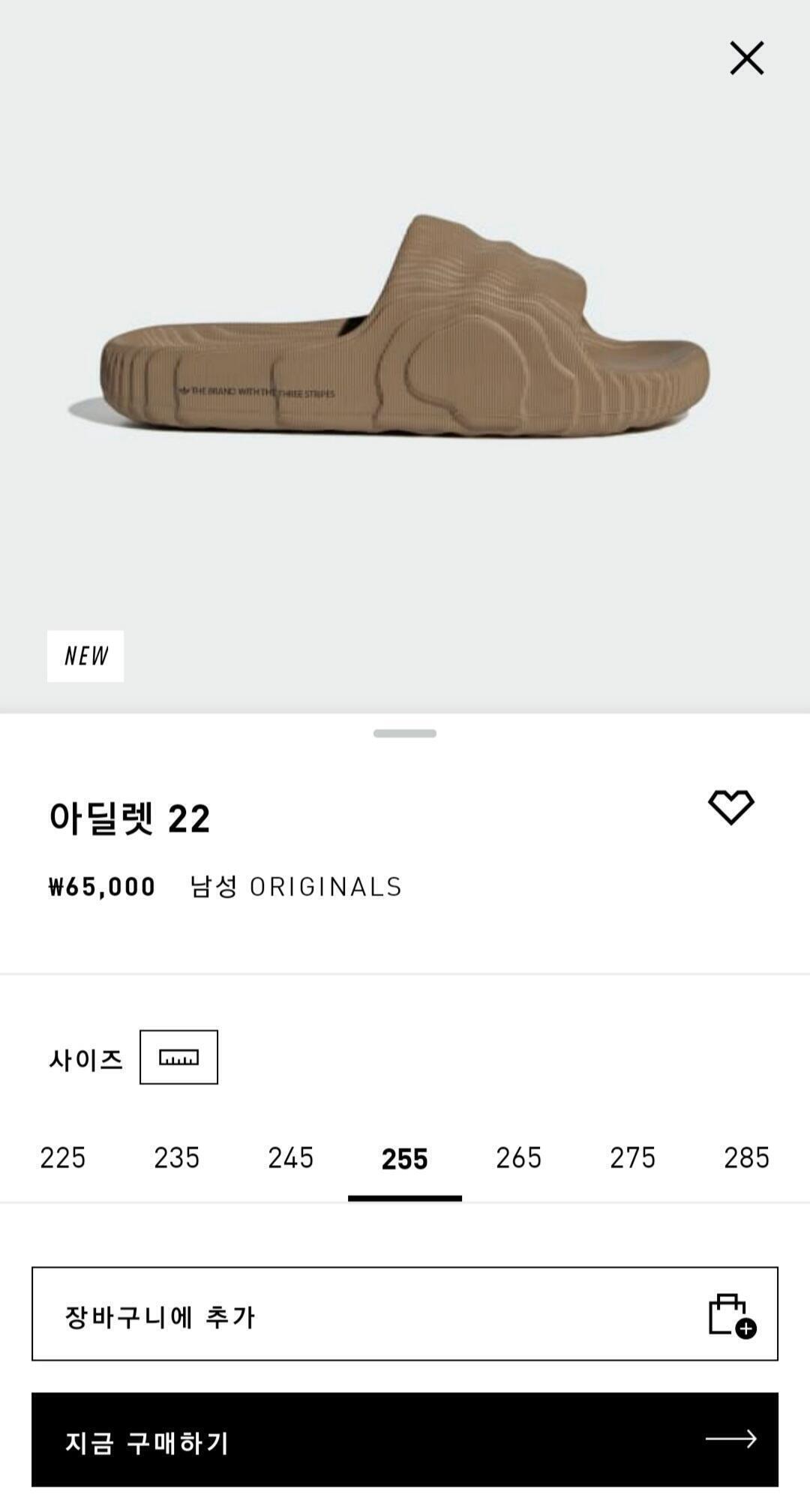Choose size 245
Viewport: 810px width, 1512px height.
coord(290,1158)
